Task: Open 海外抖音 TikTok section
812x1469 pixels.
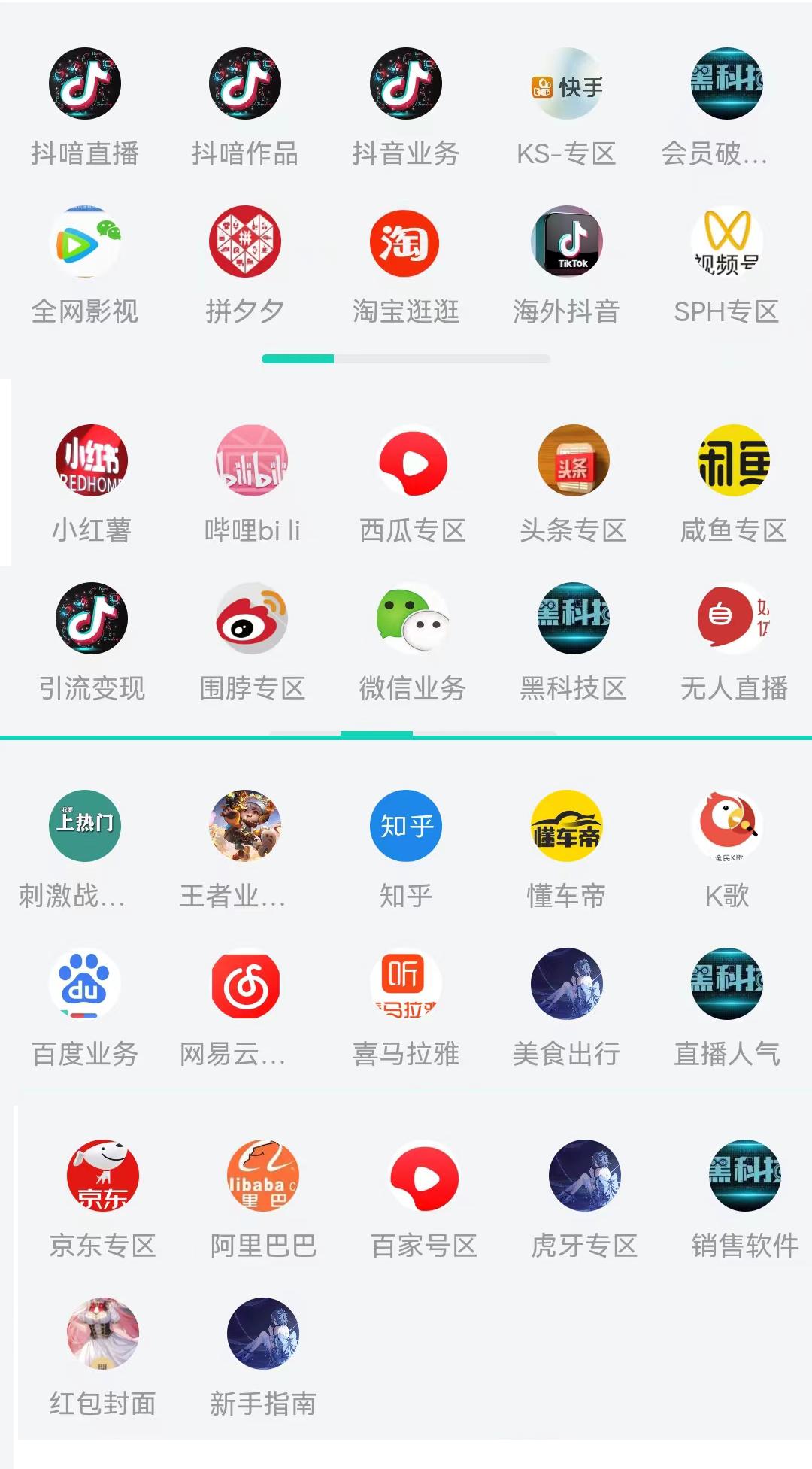Action: pos(566,242)
